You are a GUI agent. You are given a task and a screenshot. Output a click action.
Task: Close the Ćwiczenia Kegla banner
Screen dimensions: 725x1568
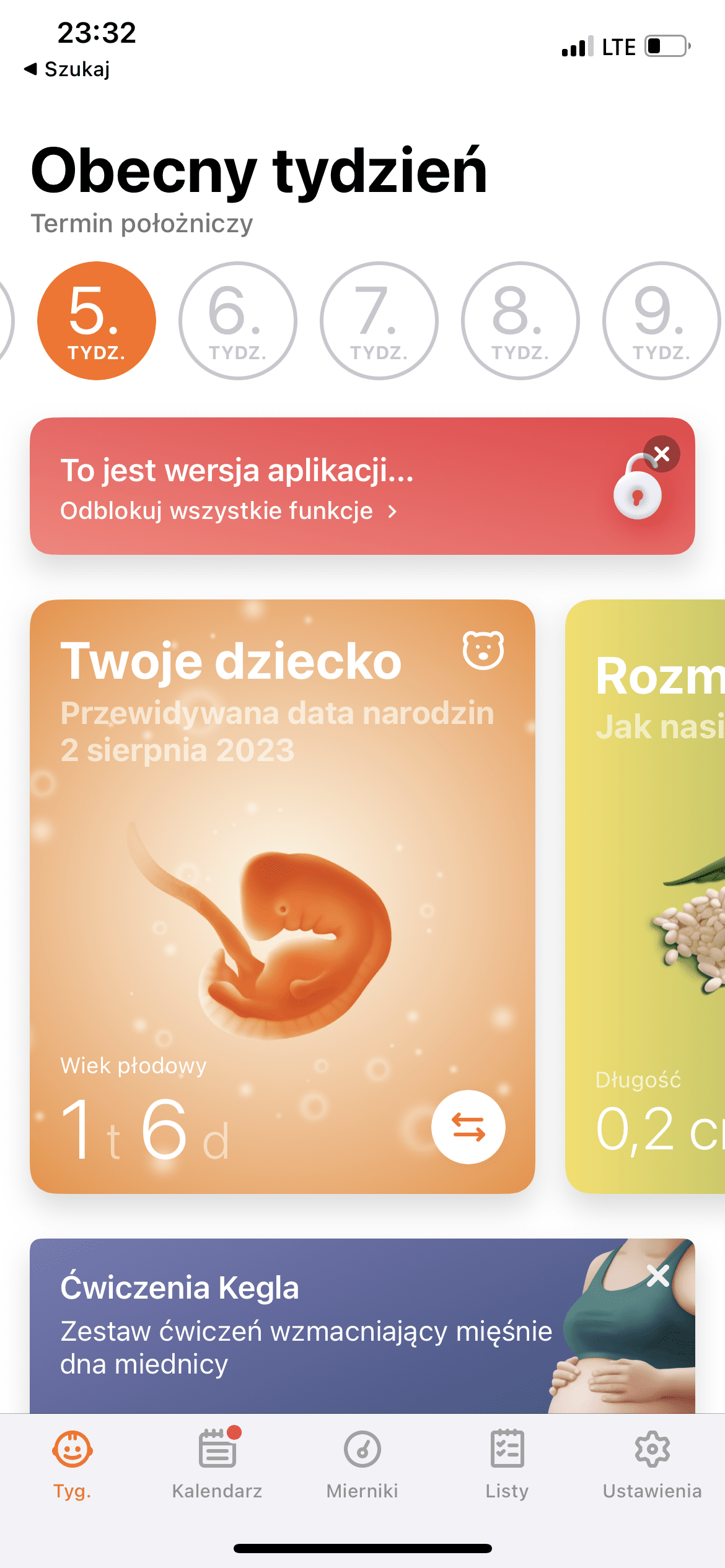coord(657,1276)
